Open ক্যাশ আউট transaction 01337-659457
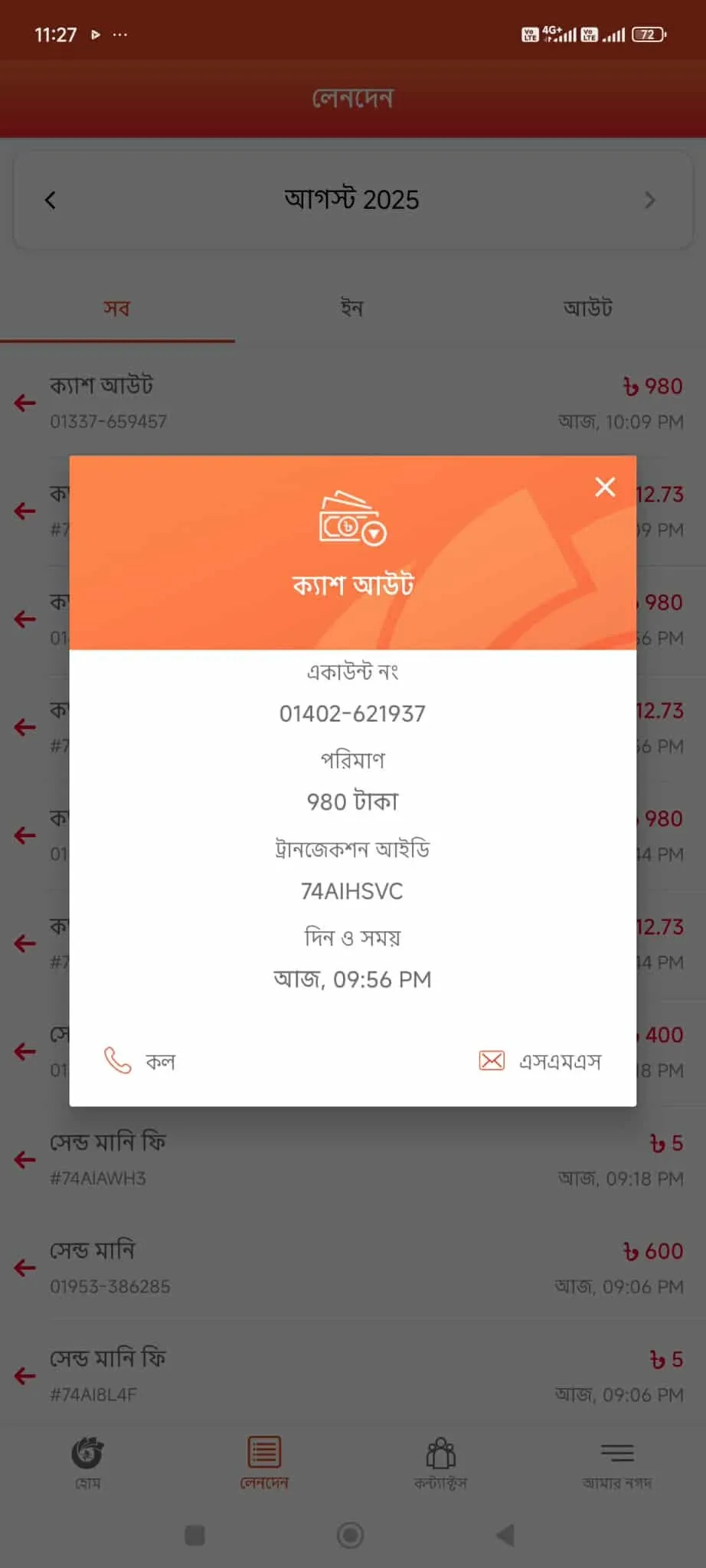The height and width of the screenshot is (1568, 706). coord(352,403)
